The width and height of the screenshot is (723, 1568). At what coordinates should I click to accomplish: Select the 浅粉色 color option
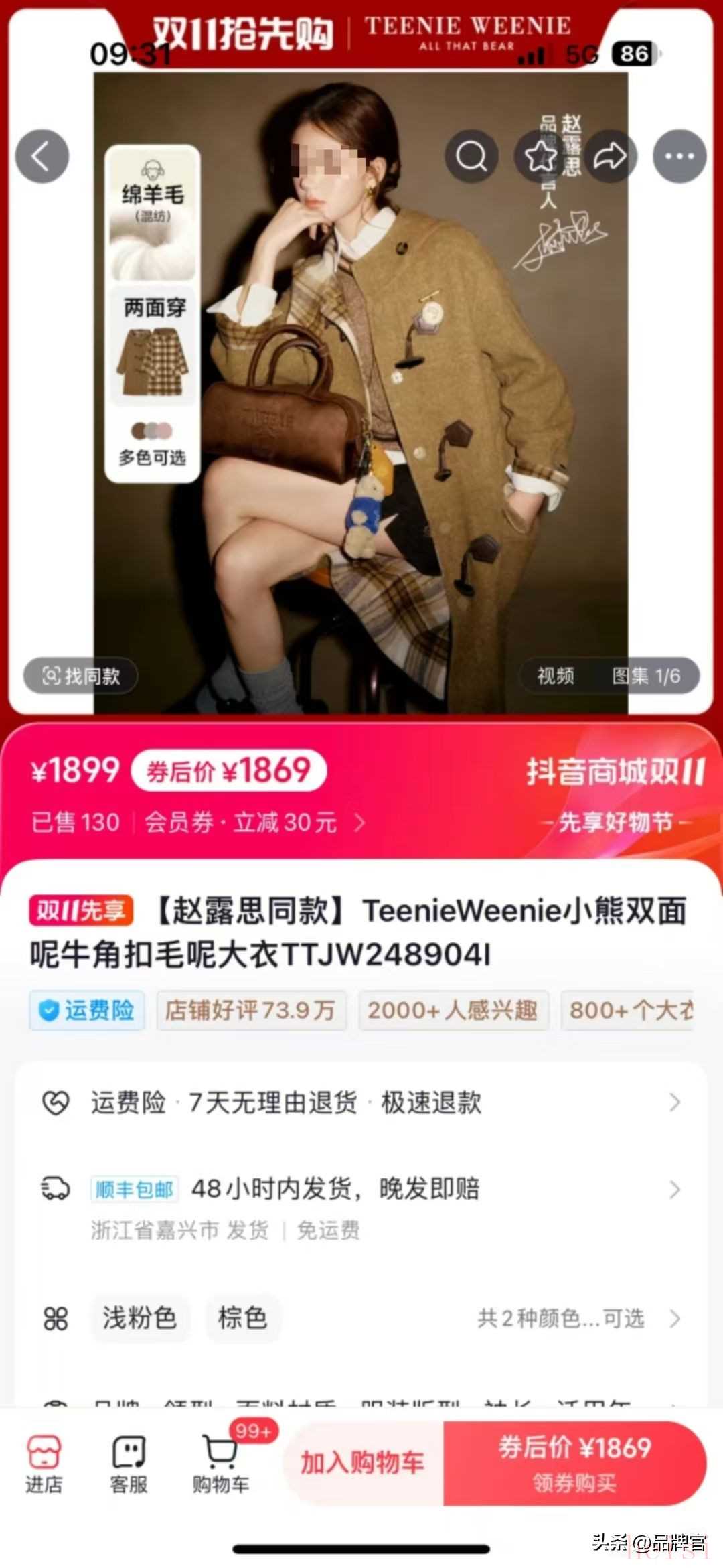tap(139, 1318)
